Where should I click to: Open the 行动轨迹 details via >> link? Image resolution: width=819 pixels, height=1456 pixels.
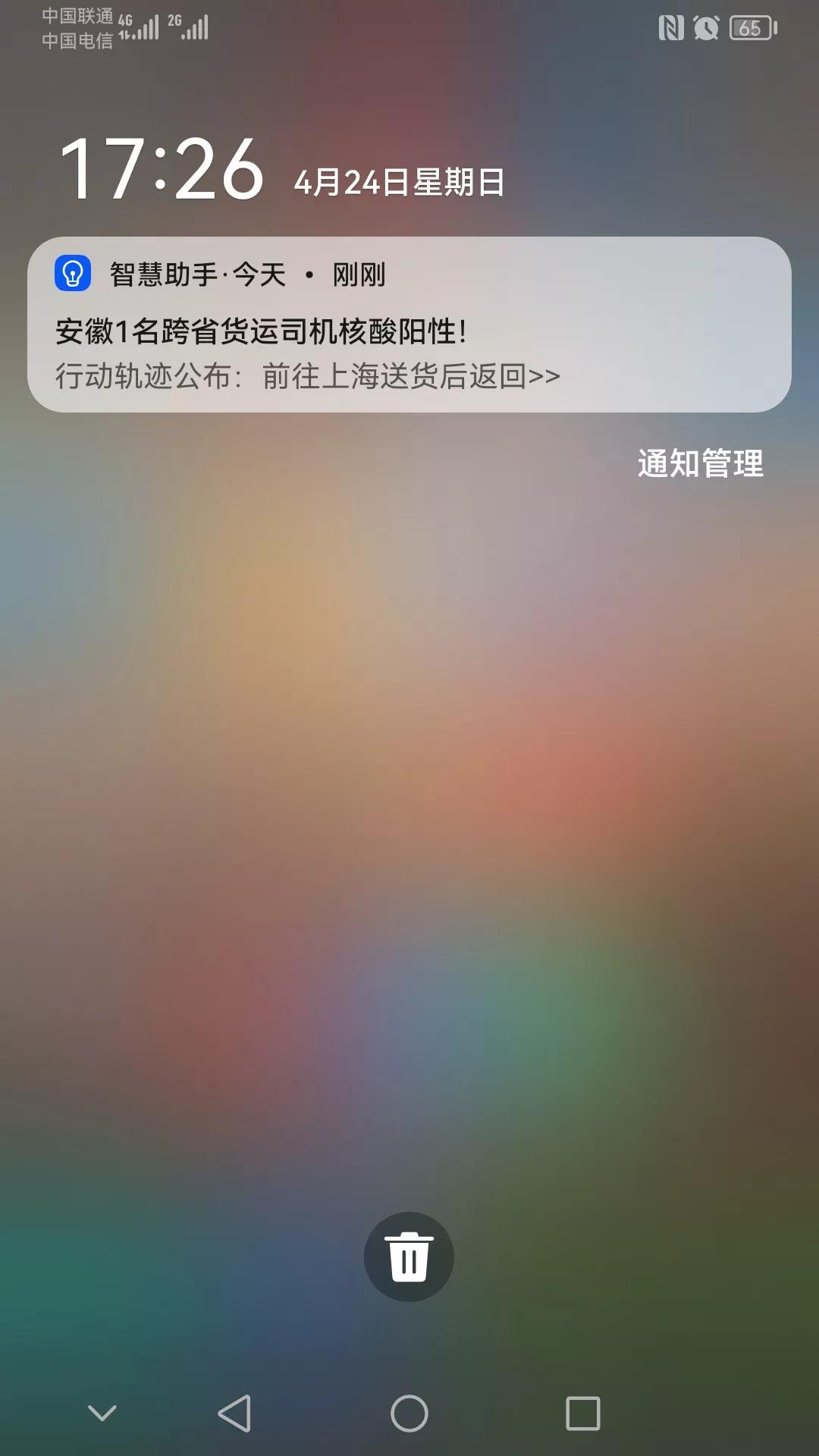point(543,375)
